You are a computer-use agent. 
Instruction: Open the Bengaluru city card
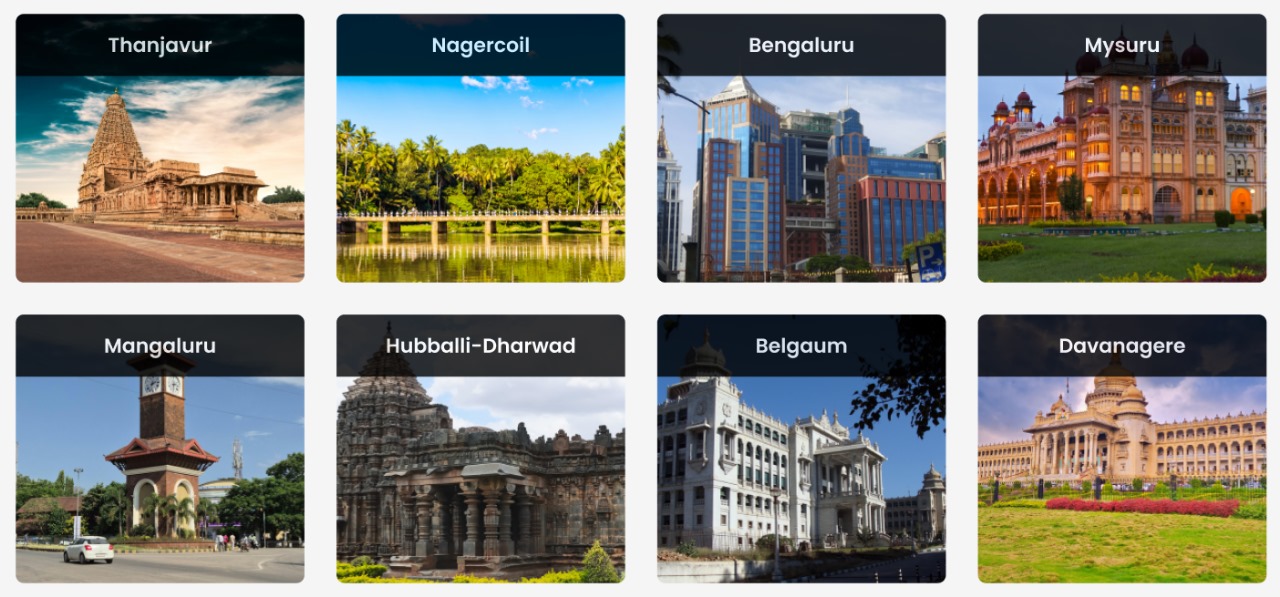click(x=801, y=148)
